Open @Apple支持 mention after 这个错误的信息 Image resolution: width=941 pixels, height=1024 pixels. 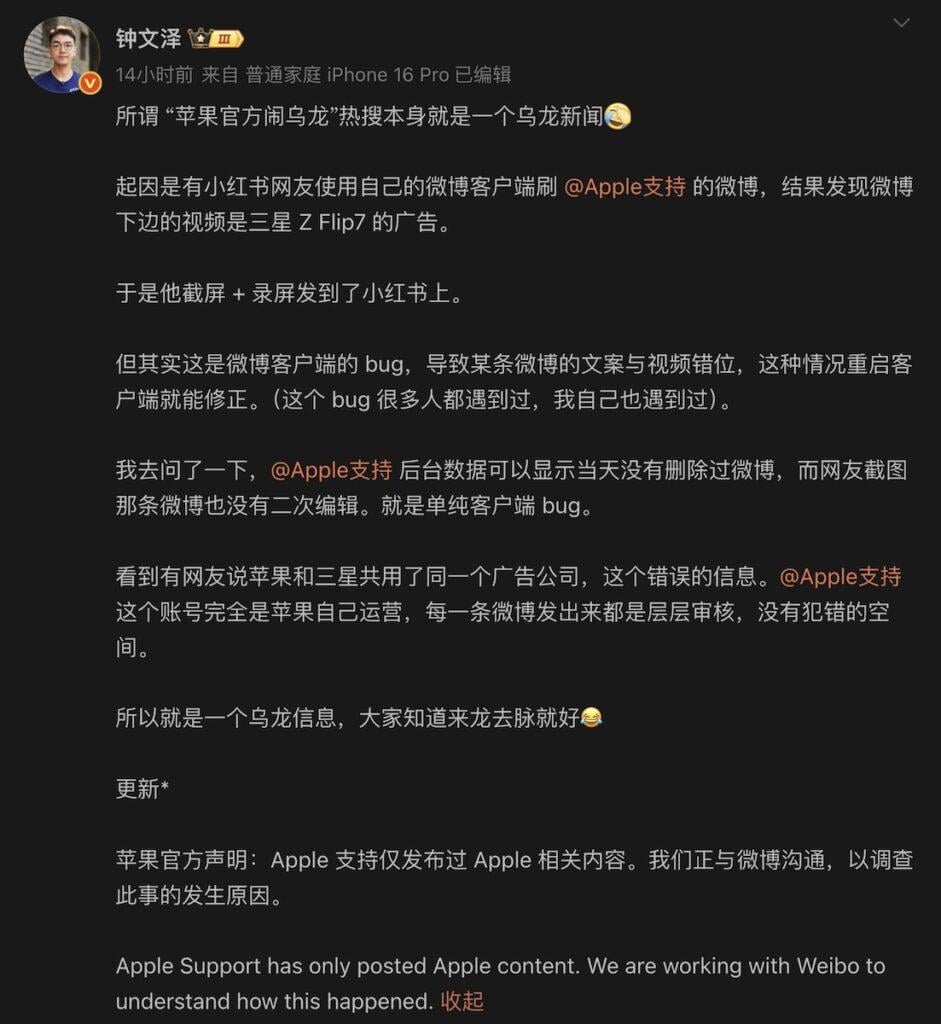pos(840,576)
